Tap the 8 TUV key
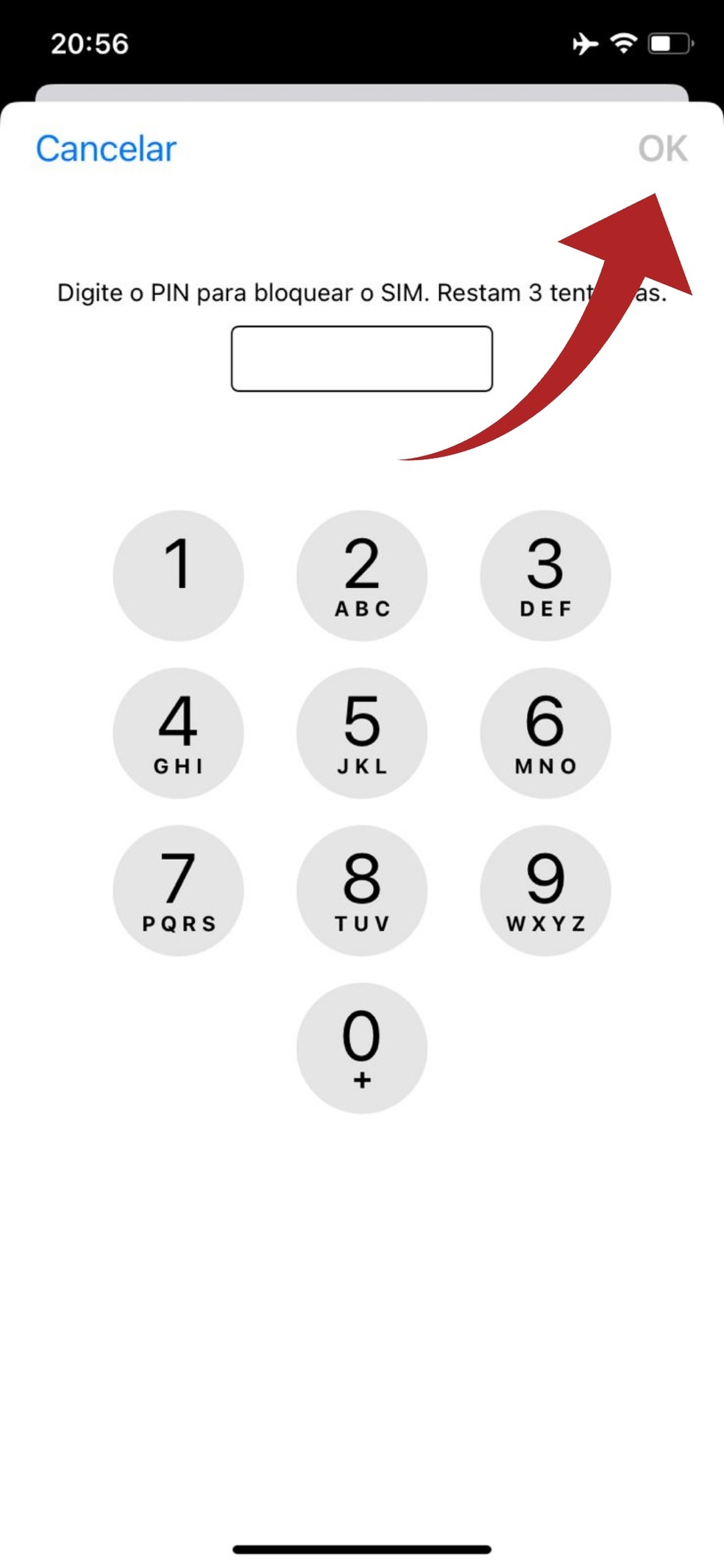Screen dimensions: 724x1568 point(361,891)
